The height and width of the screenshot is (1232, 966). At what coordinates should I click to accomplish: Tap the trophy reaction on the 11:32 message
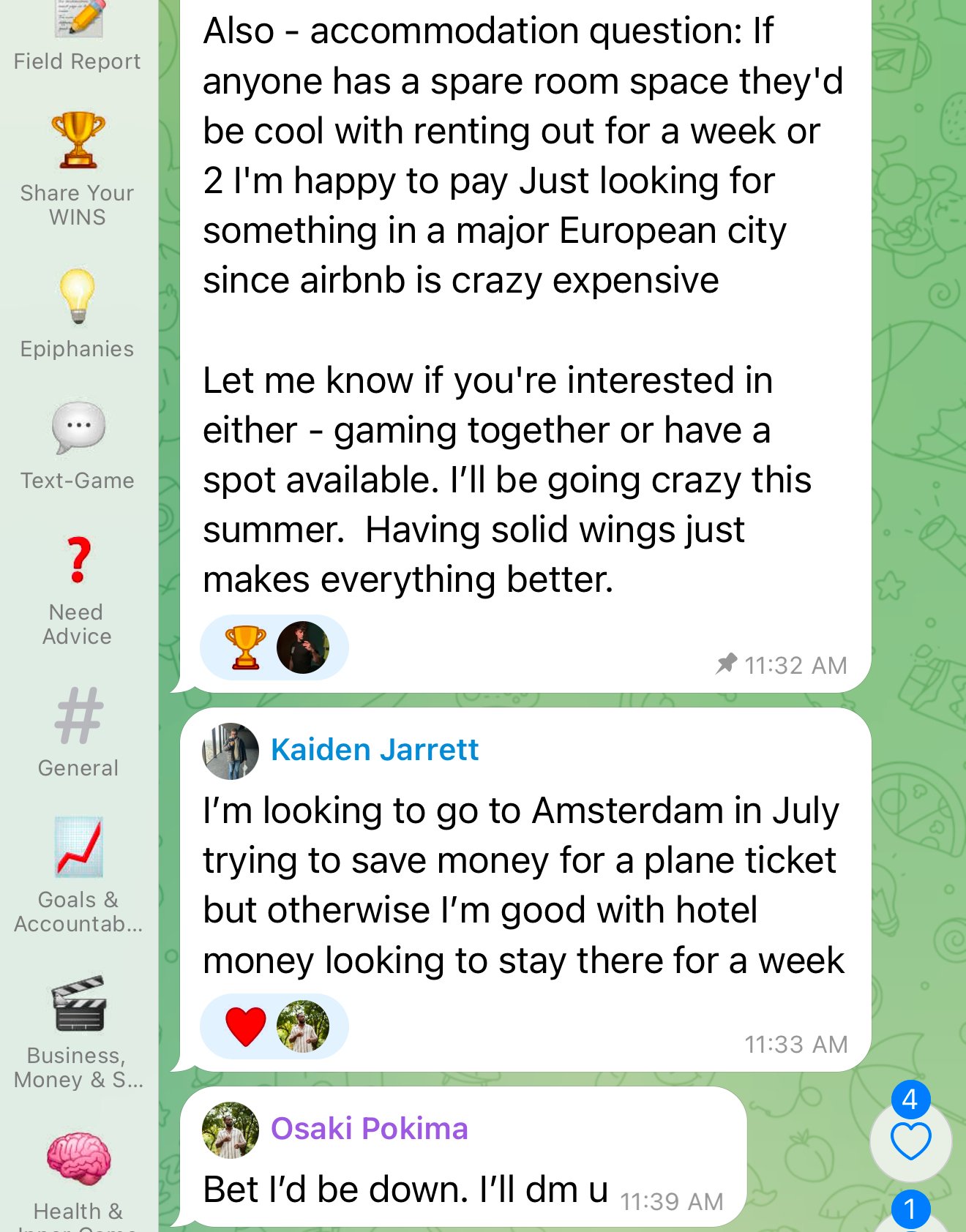tap(246, 647)
